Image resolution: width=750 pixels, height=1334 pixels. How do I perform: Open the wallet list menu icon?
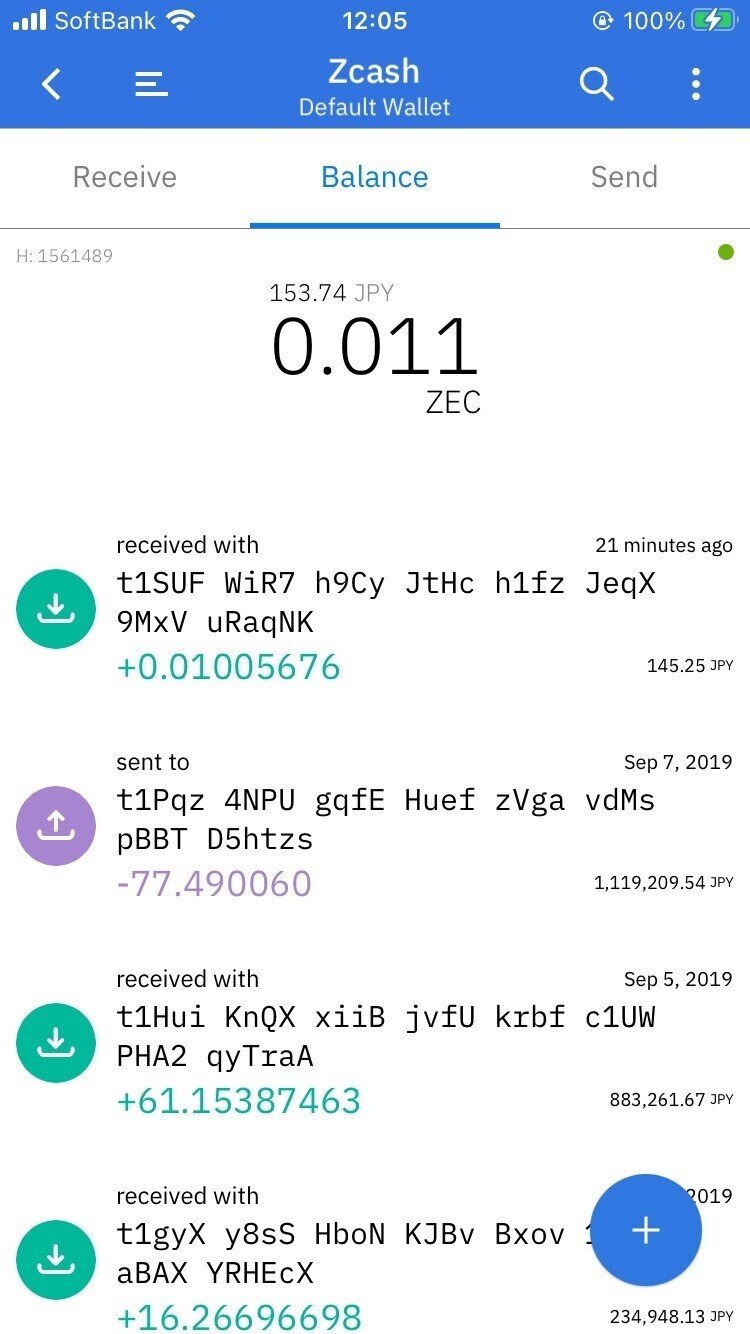pyautogui.click(x=151, y=85)
